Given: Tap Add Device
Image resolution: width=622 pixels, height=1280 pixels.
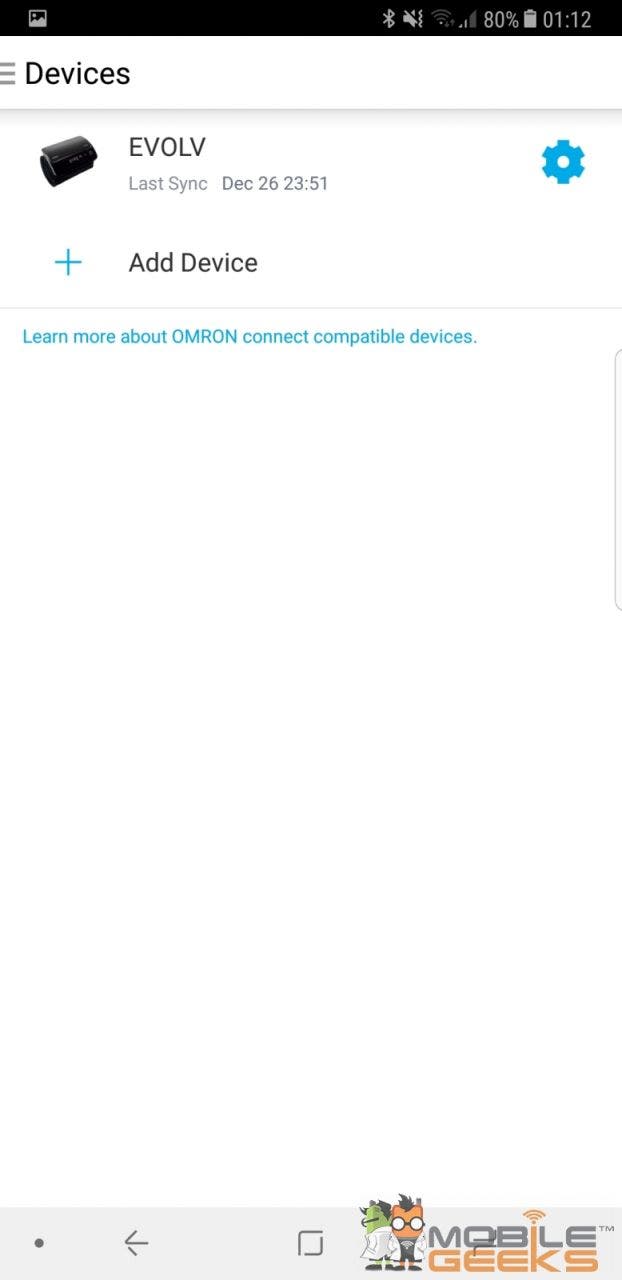Looking at the screenshot, I should [193, 263].
